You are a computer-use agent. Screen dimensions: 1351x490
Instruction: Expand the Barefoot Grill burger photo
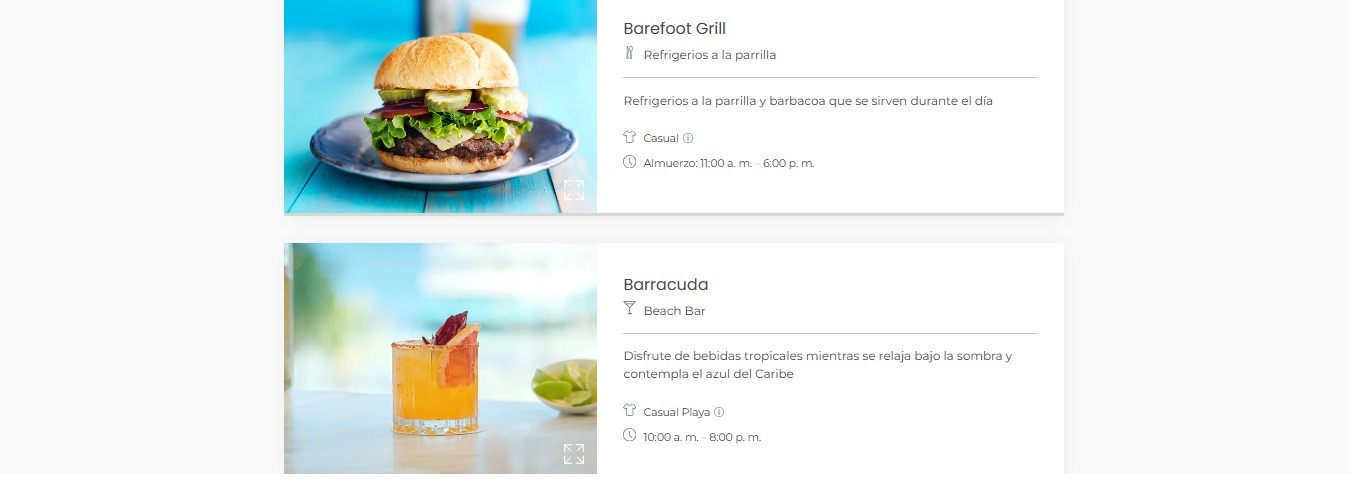[x=573, y=190]
